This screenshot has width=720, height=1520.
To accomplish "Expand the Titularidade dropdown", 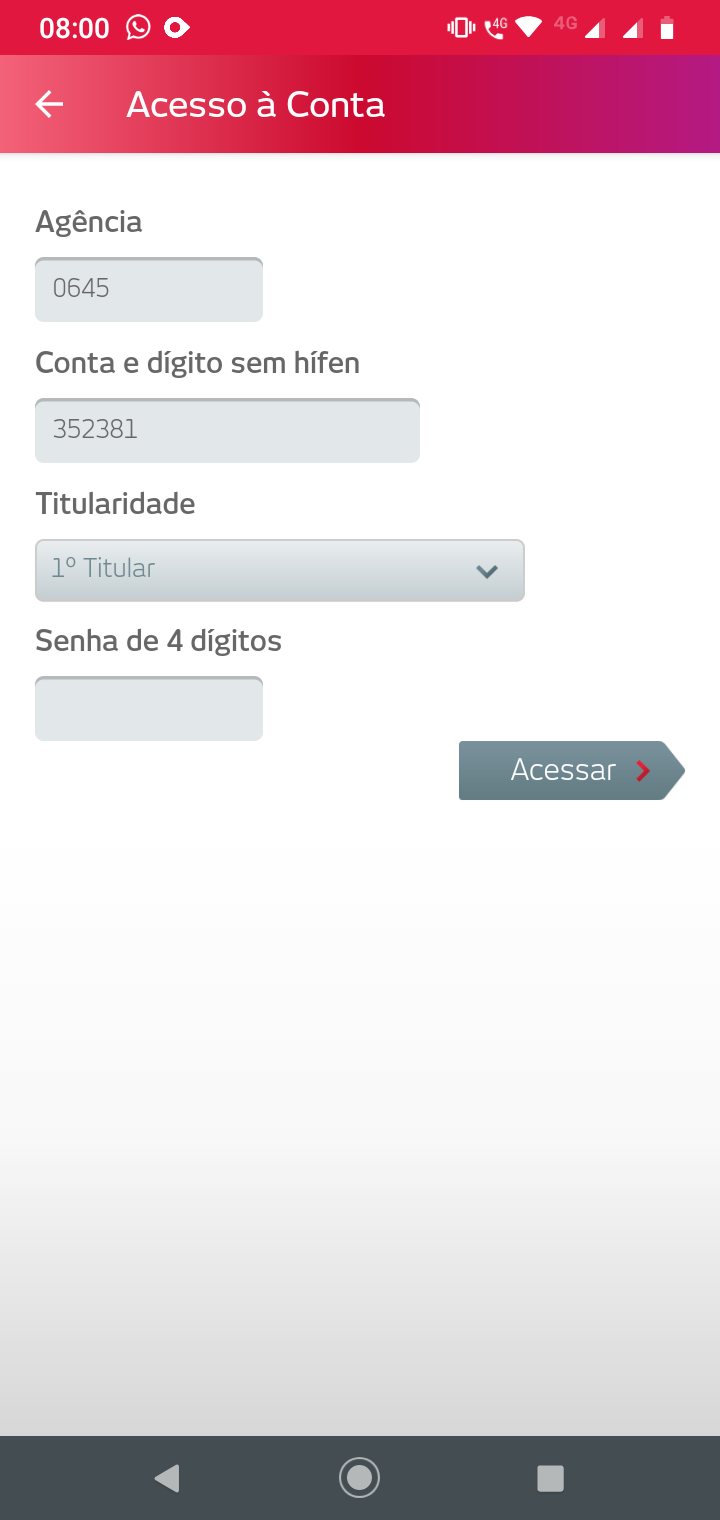I will coord(279,570).
